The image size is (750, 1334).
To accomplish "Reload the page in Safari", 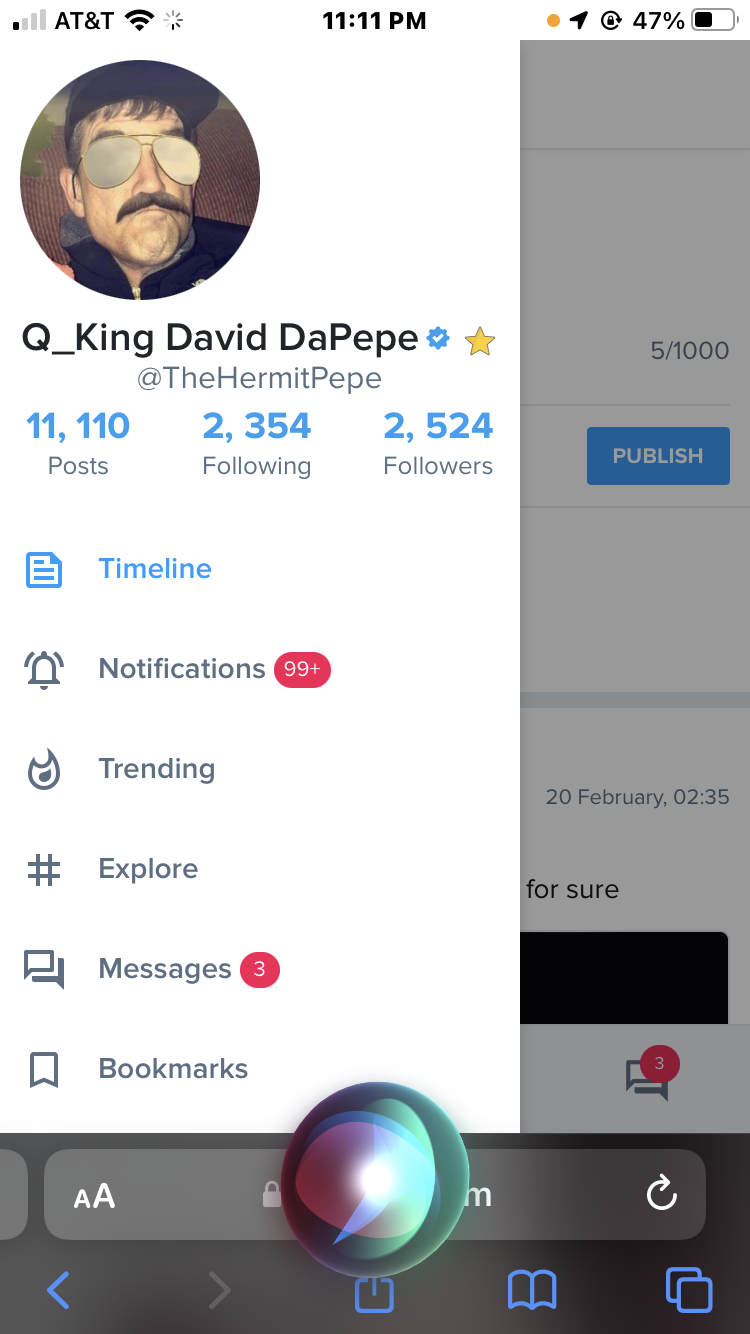I will point(661,1193).
